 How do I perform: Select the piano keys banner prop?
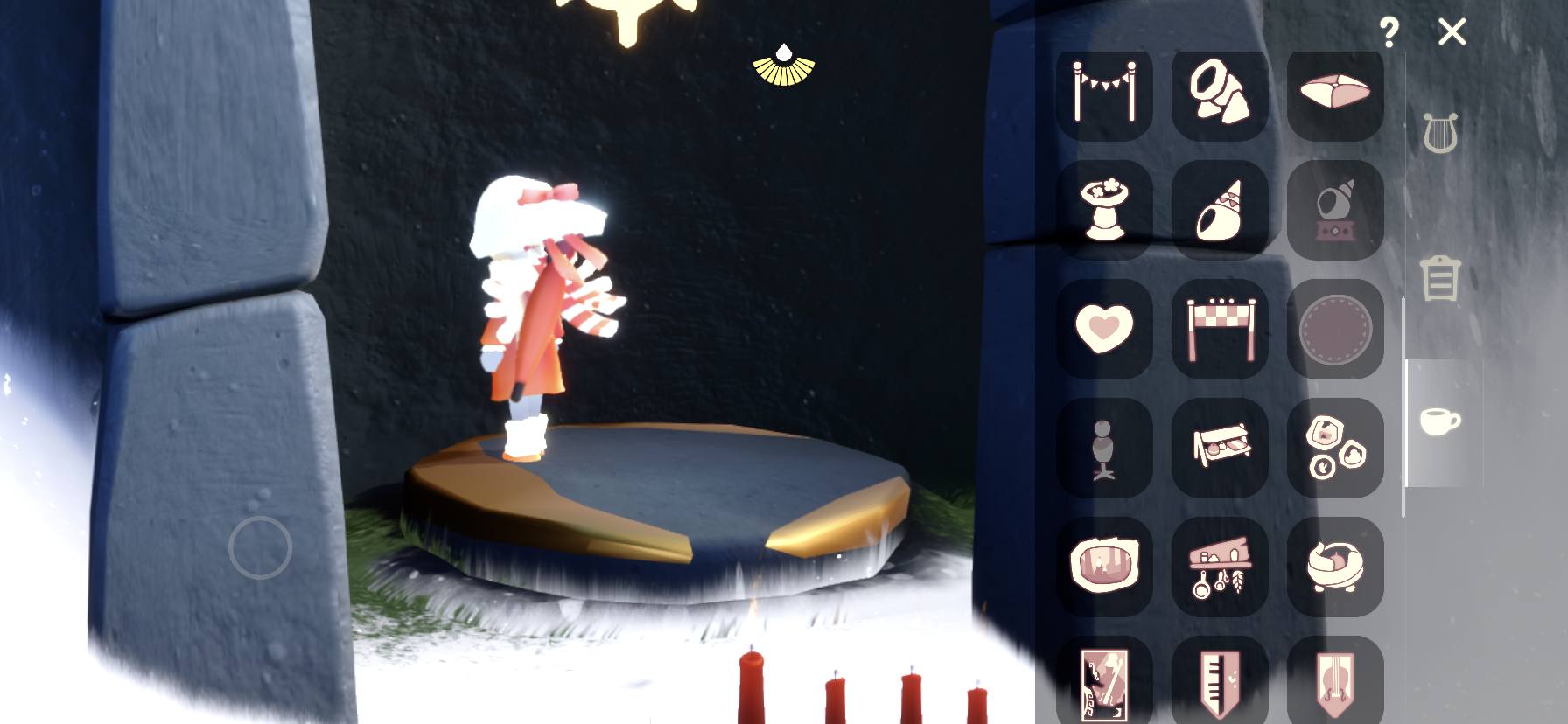click(1220, 684)
